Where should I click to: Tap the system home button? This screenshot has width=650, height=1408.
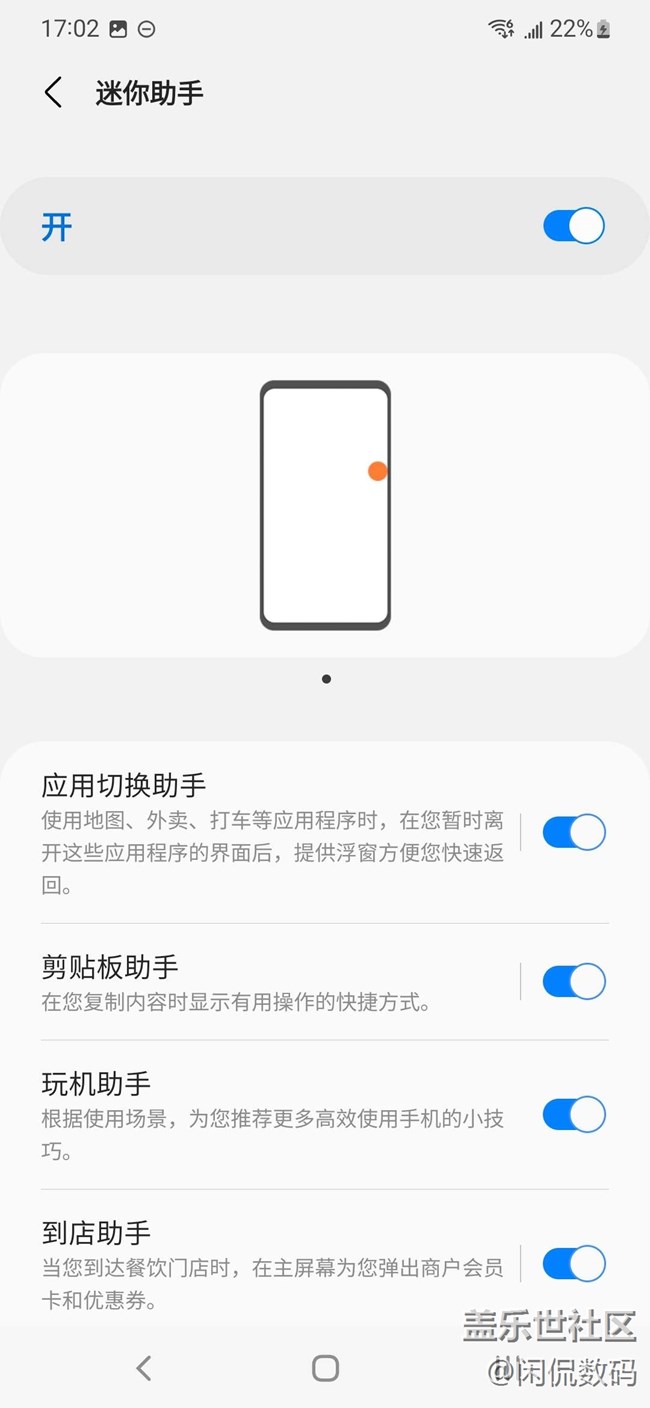(x=325, y=1368)
